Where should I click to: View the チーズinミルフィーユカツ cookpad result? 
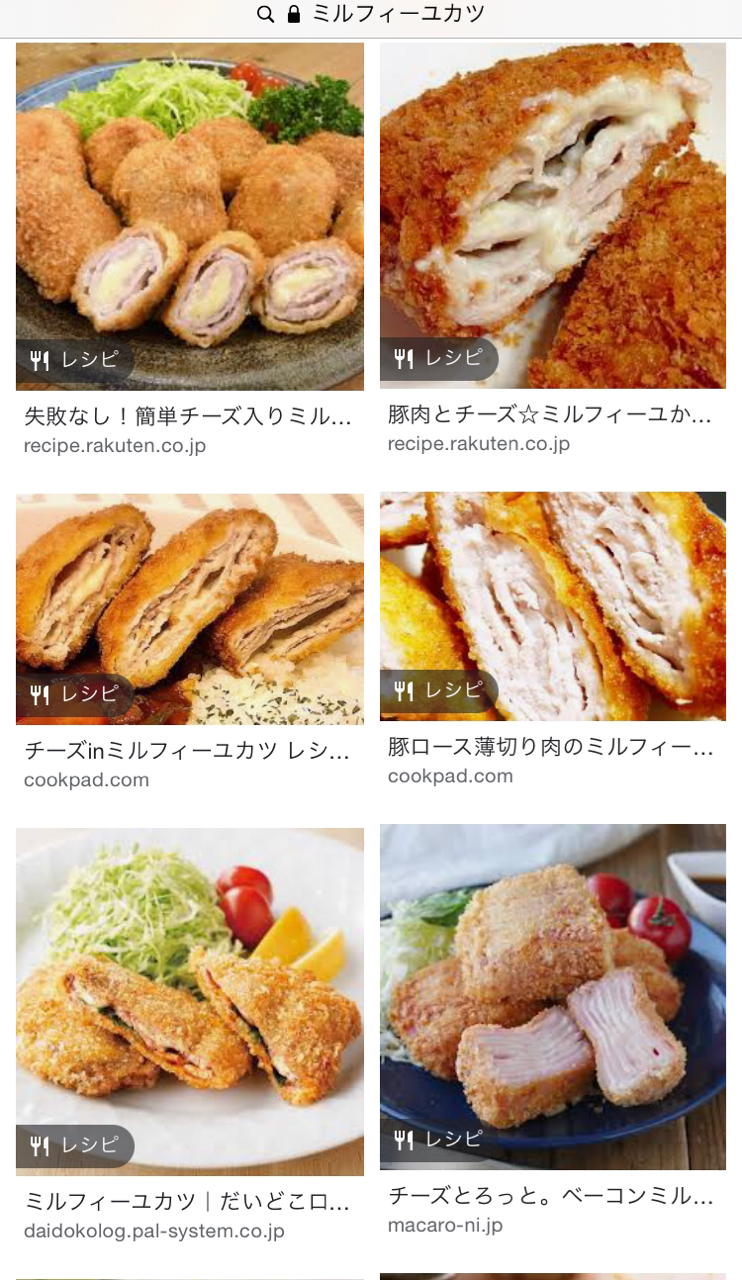pos(190,608)
